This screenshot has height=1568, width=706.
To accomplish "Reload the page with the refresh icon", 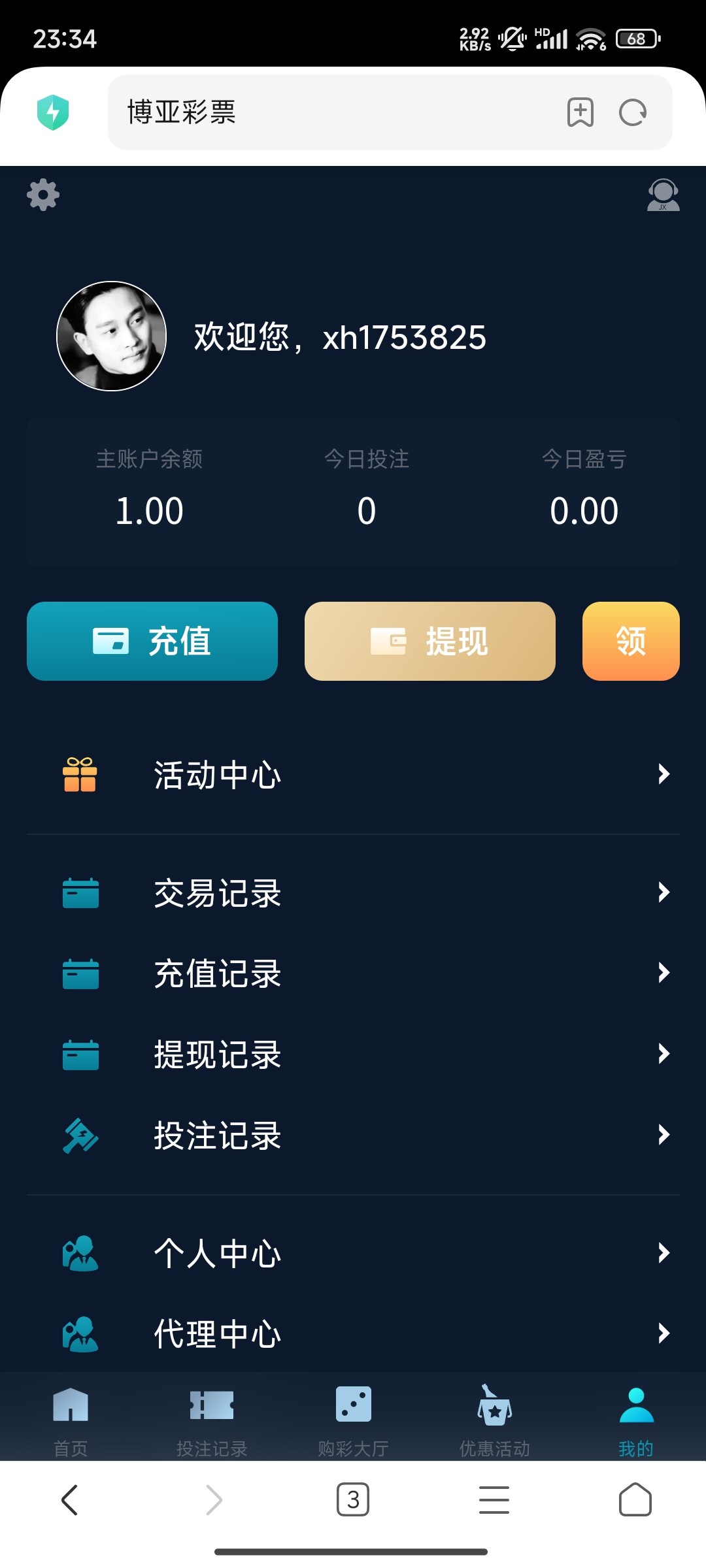I will pos(633,112).
